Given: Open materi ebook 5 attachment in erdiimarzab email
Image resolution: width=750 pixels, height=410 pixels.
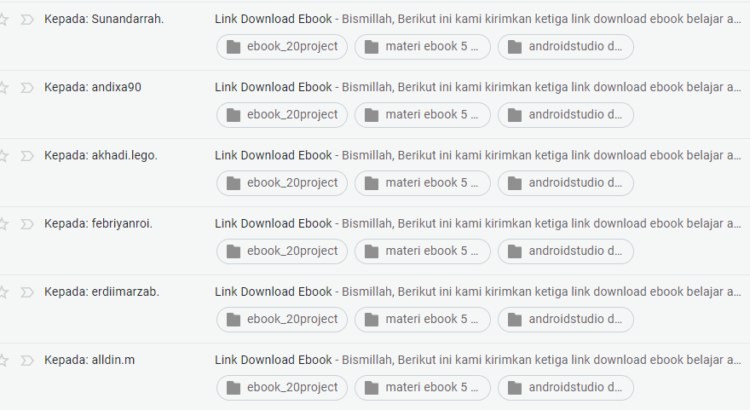Looking at the screenshot, I should point(422,318).
